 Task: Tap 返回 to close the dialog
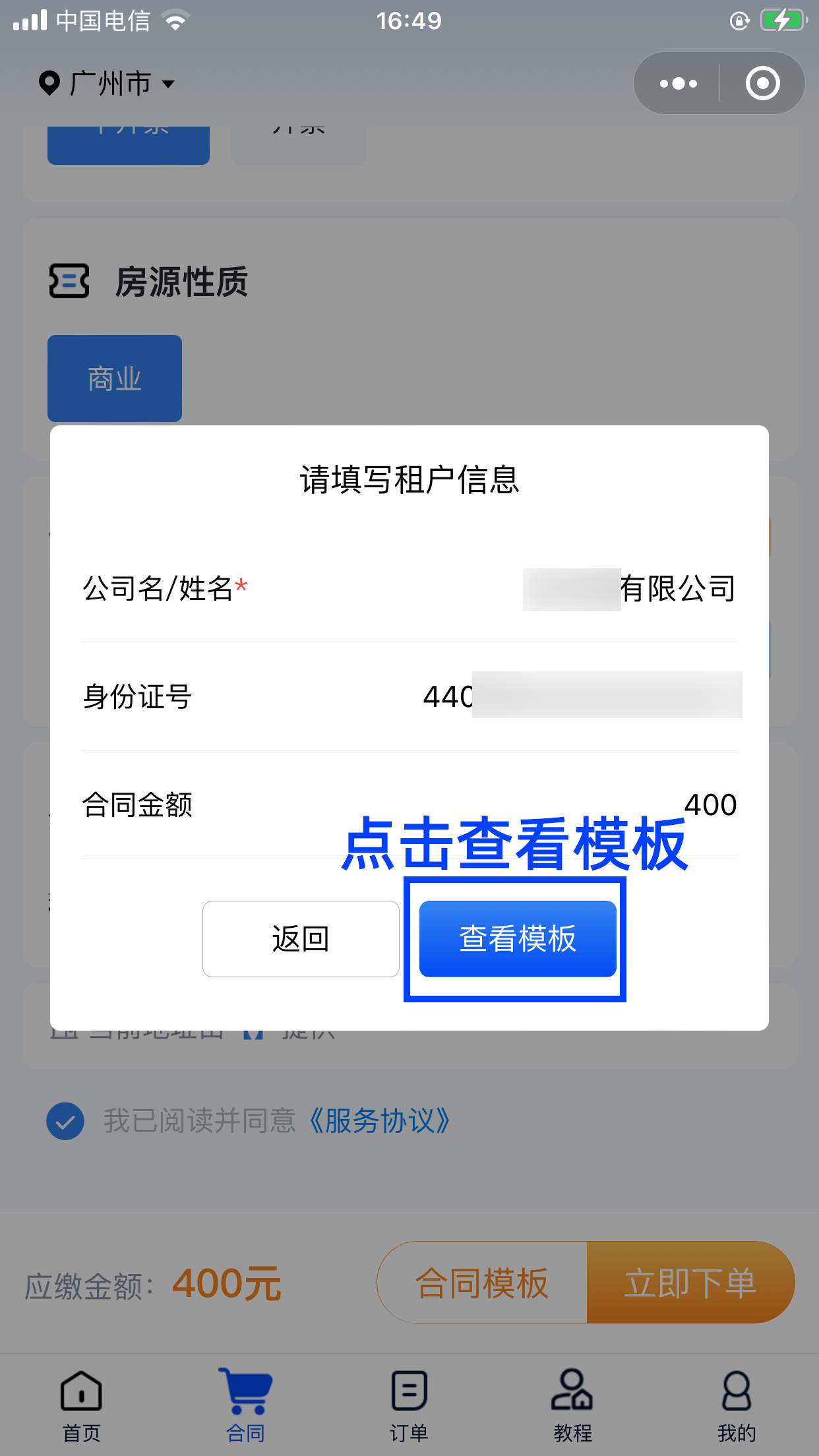(x=301, y=938)
